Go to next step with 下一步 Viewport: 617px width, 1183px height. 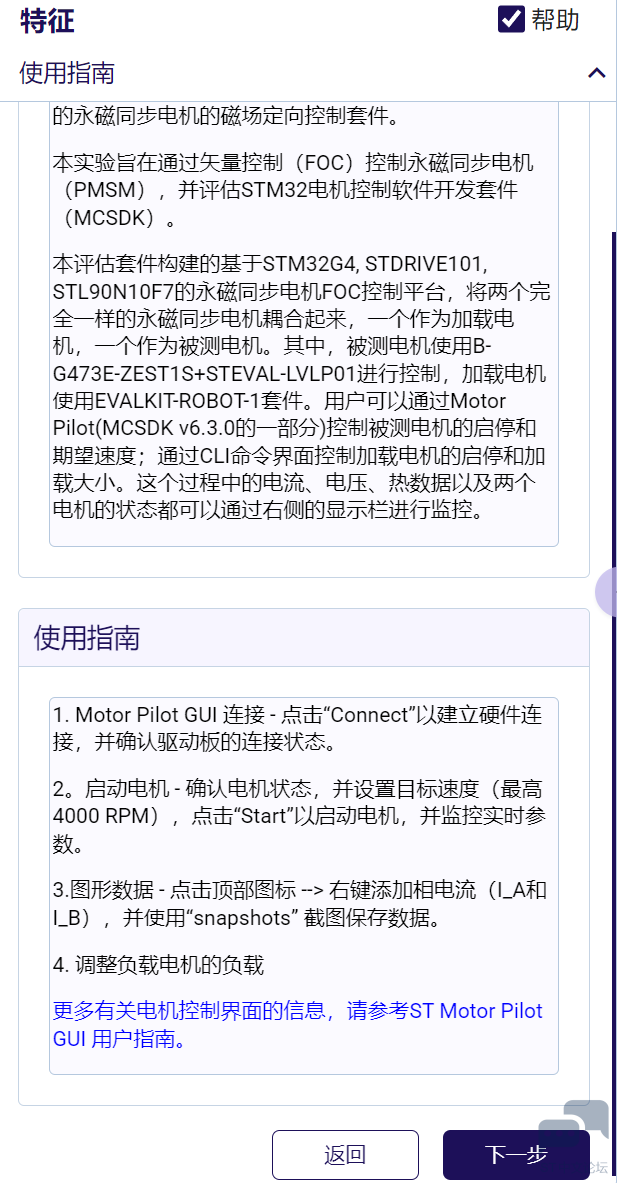click(516, 1155)
